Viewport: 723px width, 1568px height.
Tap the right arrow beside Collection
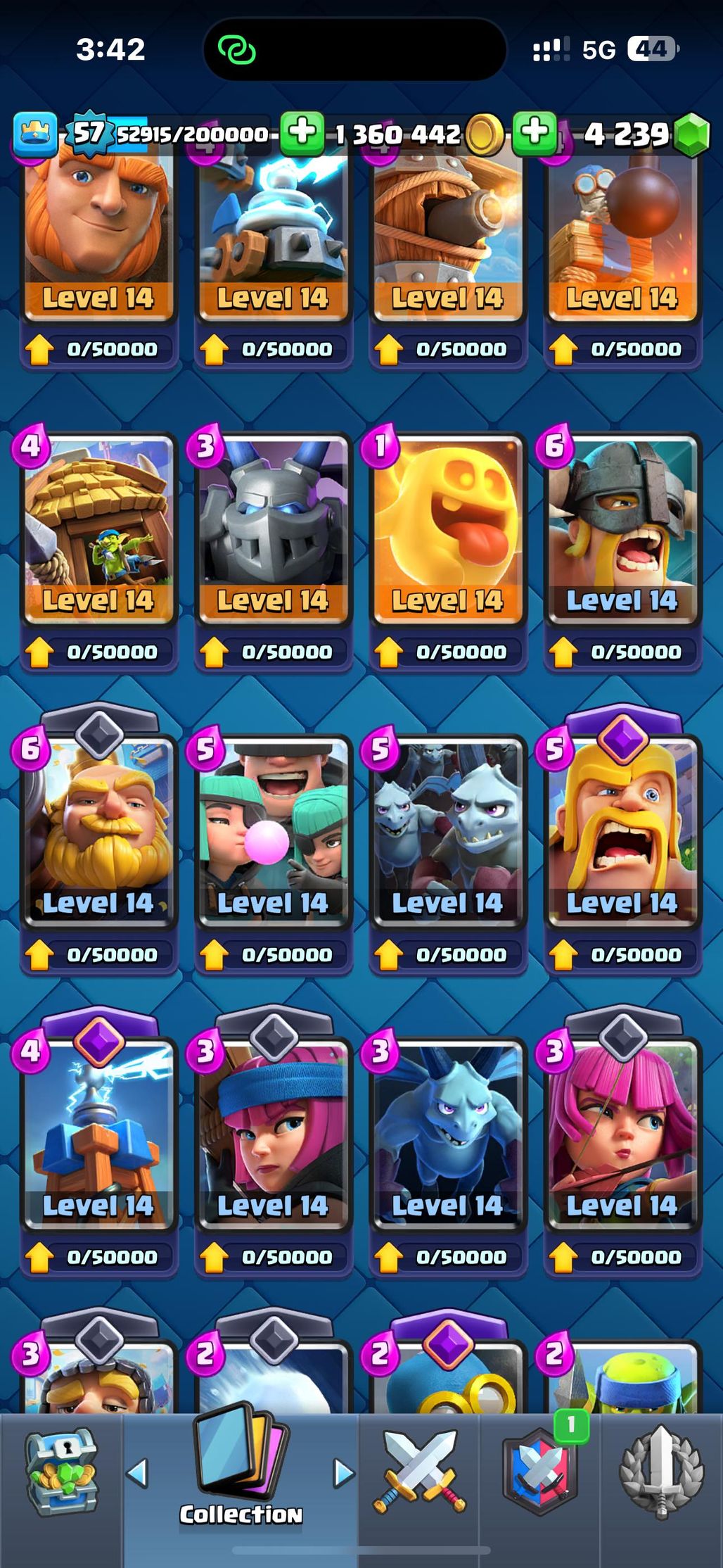(343, 1472)
